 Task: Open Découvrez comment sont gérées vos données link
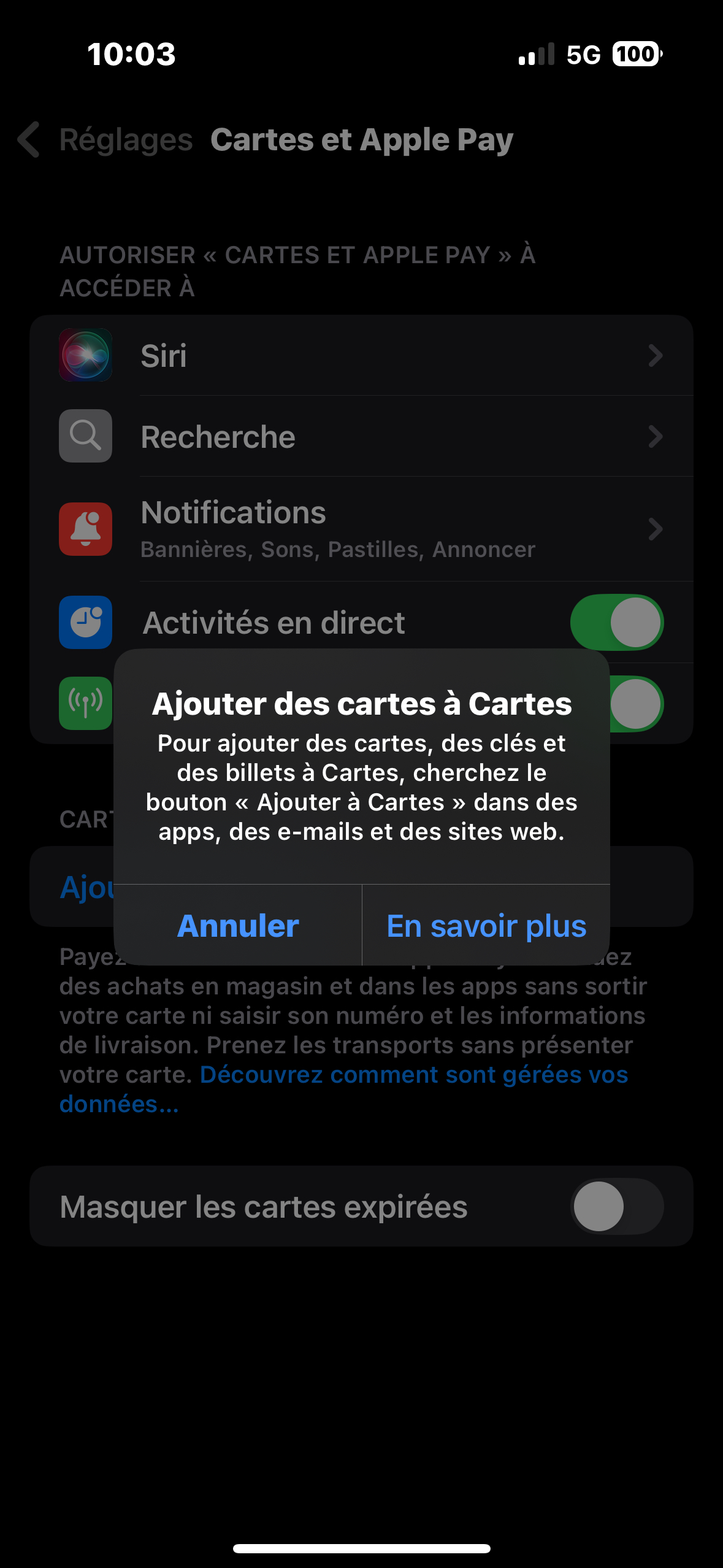click(x=414, y=1075)
